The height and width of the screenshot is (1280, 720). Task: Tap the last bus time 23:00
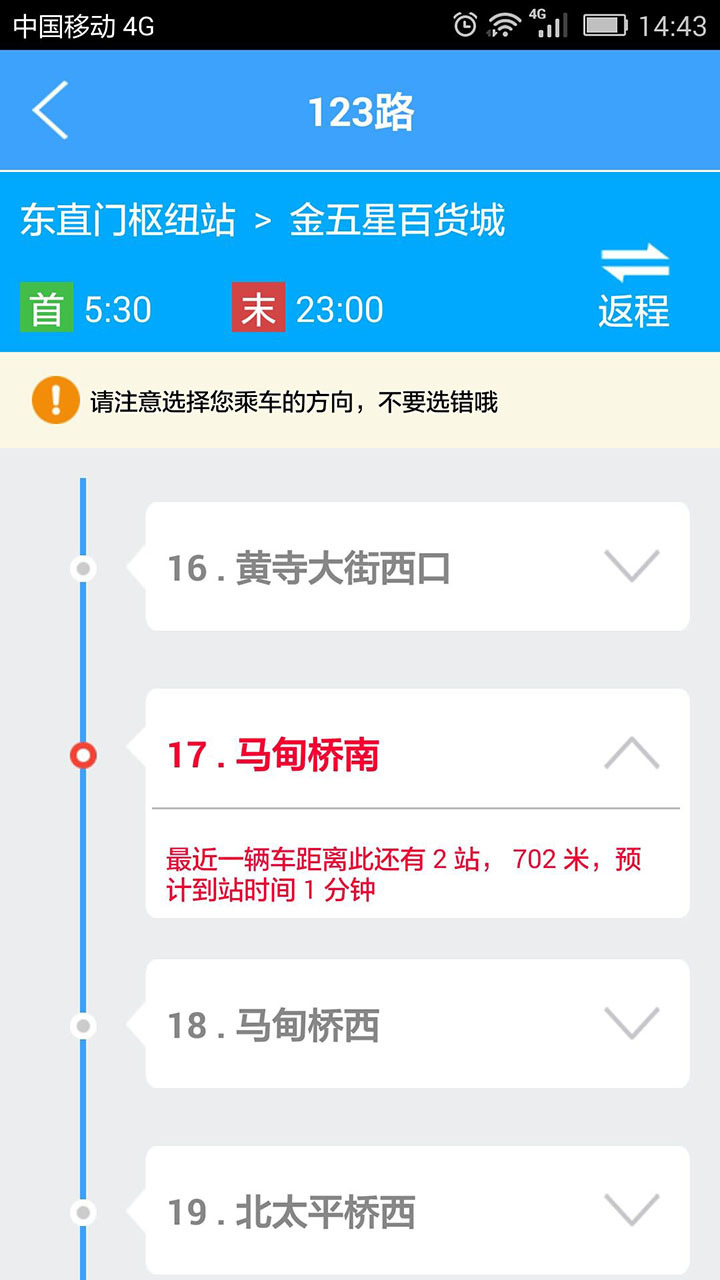pos(340,310)
